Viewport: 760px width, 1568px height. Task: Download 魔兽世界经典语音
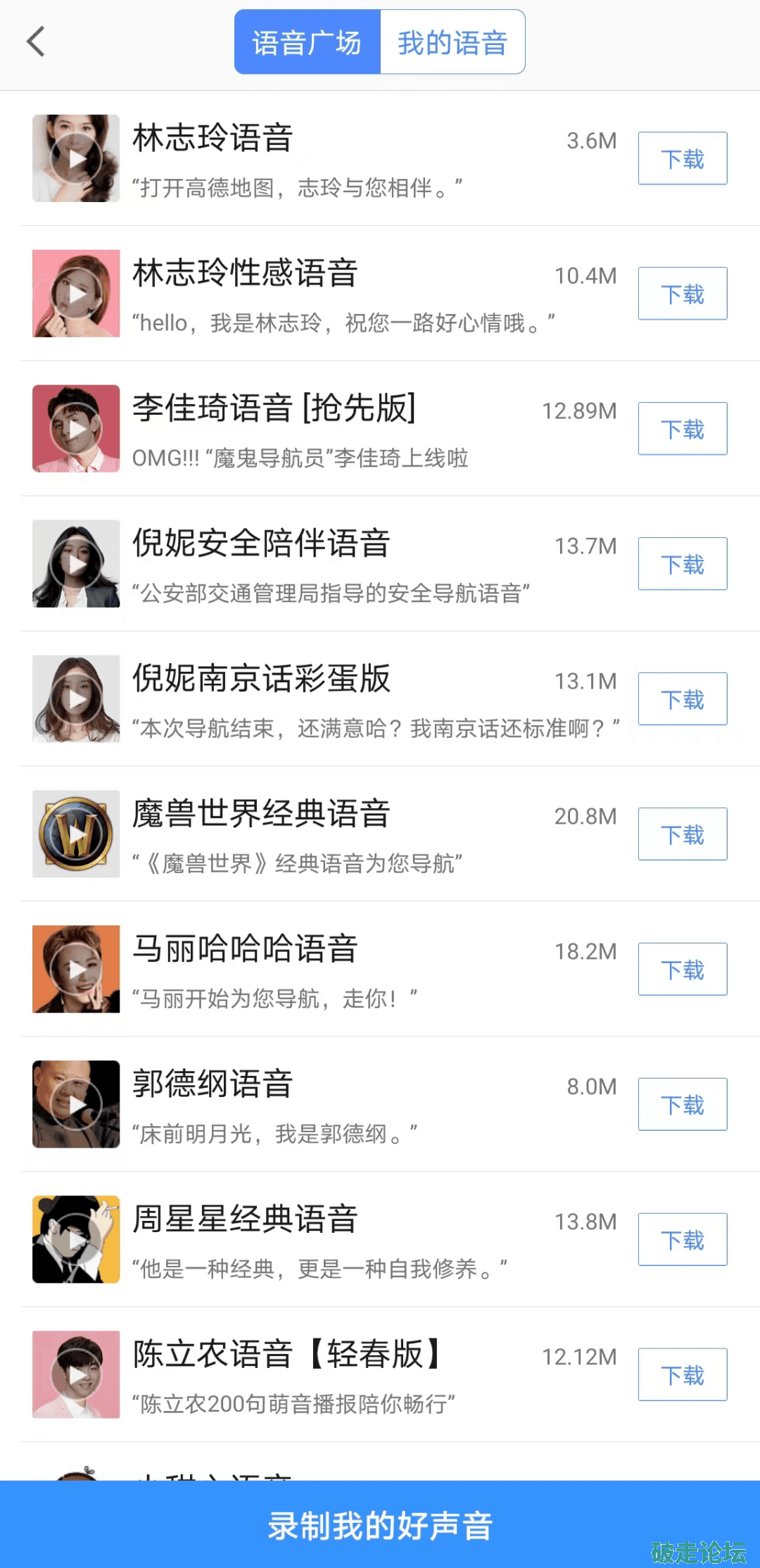pyautogui.click(x=682, y=835)
